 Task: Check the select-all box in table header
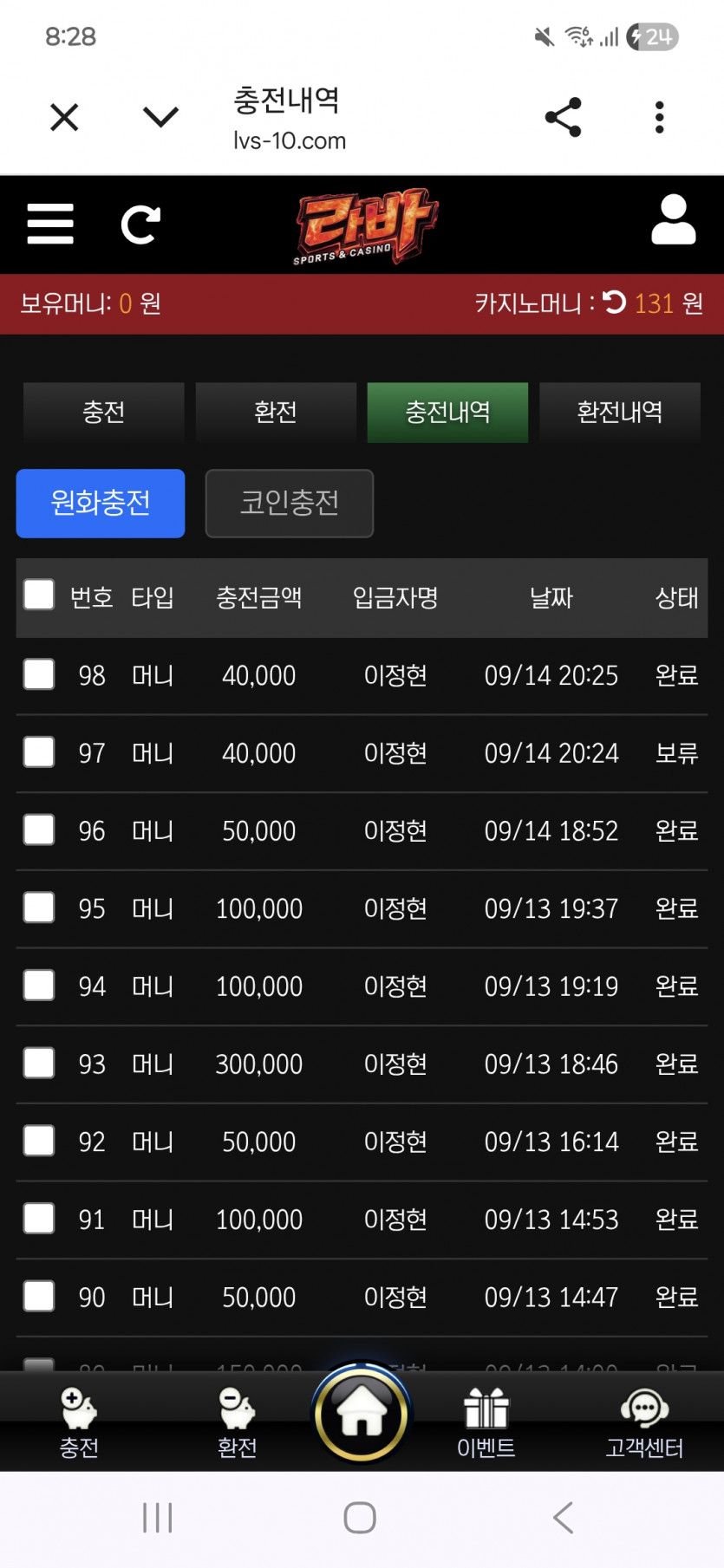coord(39,595)
